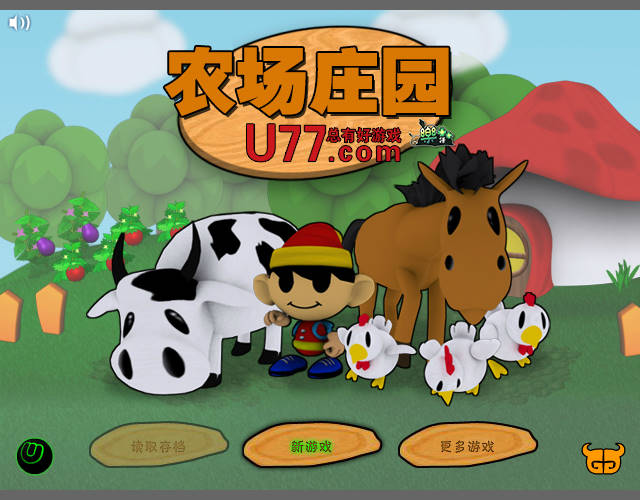Open the orange bull logo link
This screenshot has width=640, height=500.
coord(603,458)
